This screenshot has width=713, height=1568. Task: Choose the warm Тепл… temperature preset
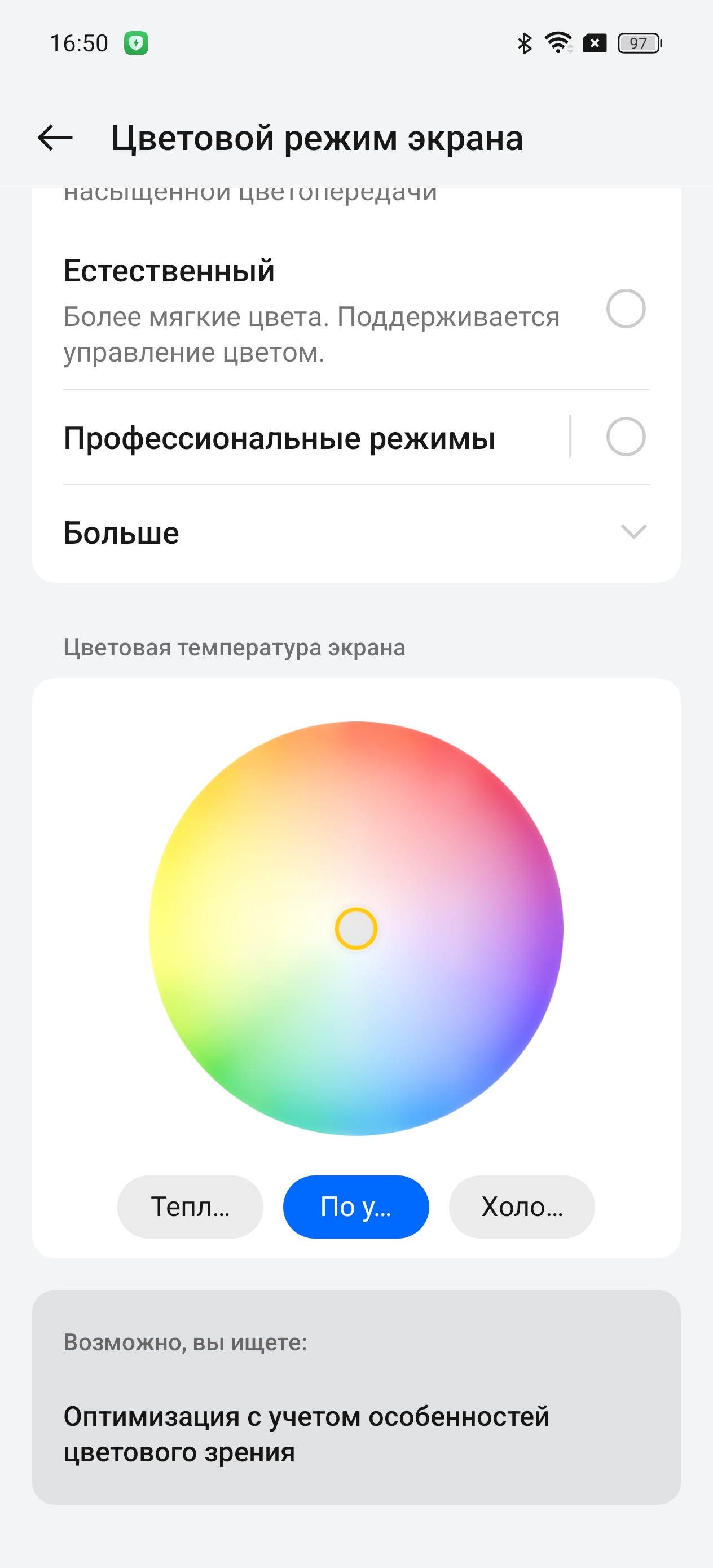pyautogui.click(x=190, y=1207)
